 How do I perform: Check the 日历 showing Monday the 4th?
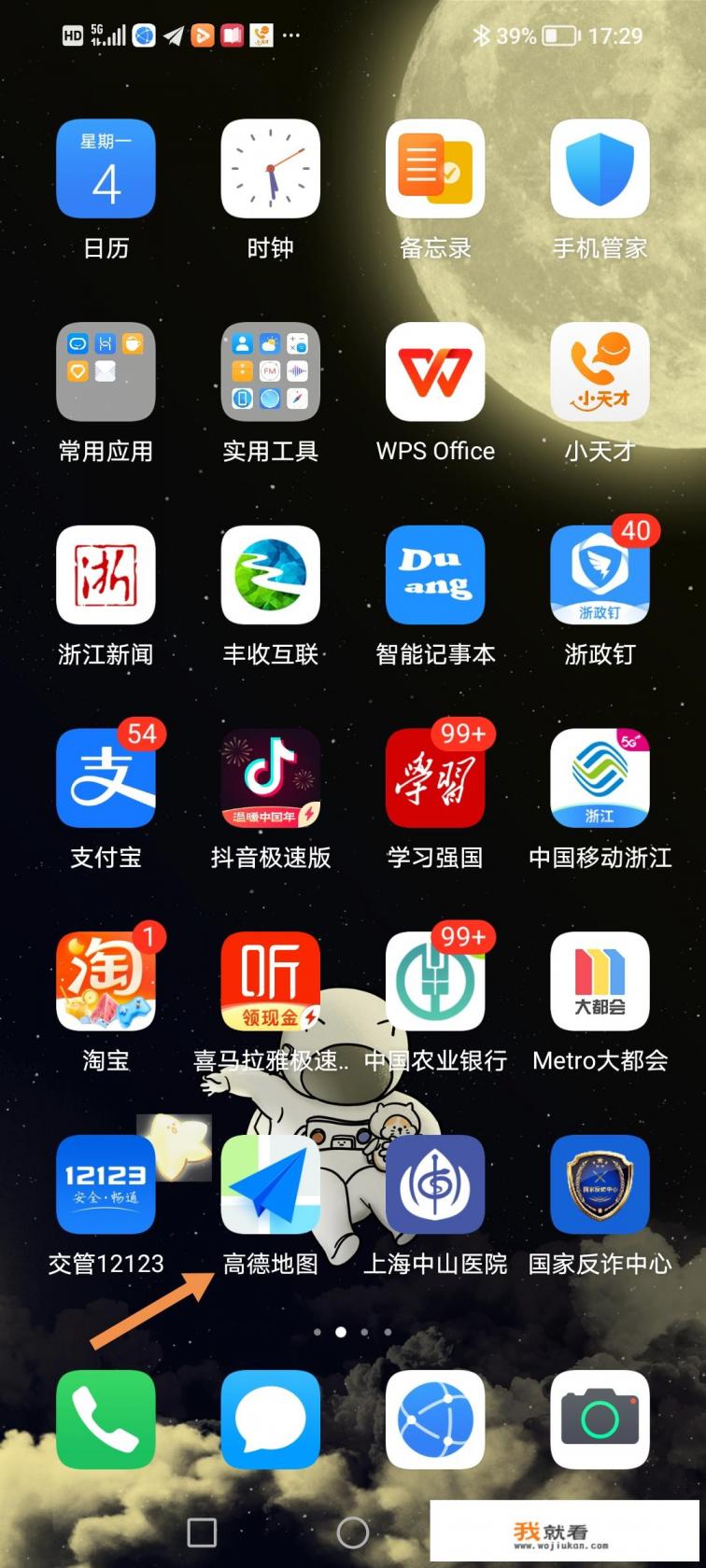pyautogui.click(x=105, y=168)
